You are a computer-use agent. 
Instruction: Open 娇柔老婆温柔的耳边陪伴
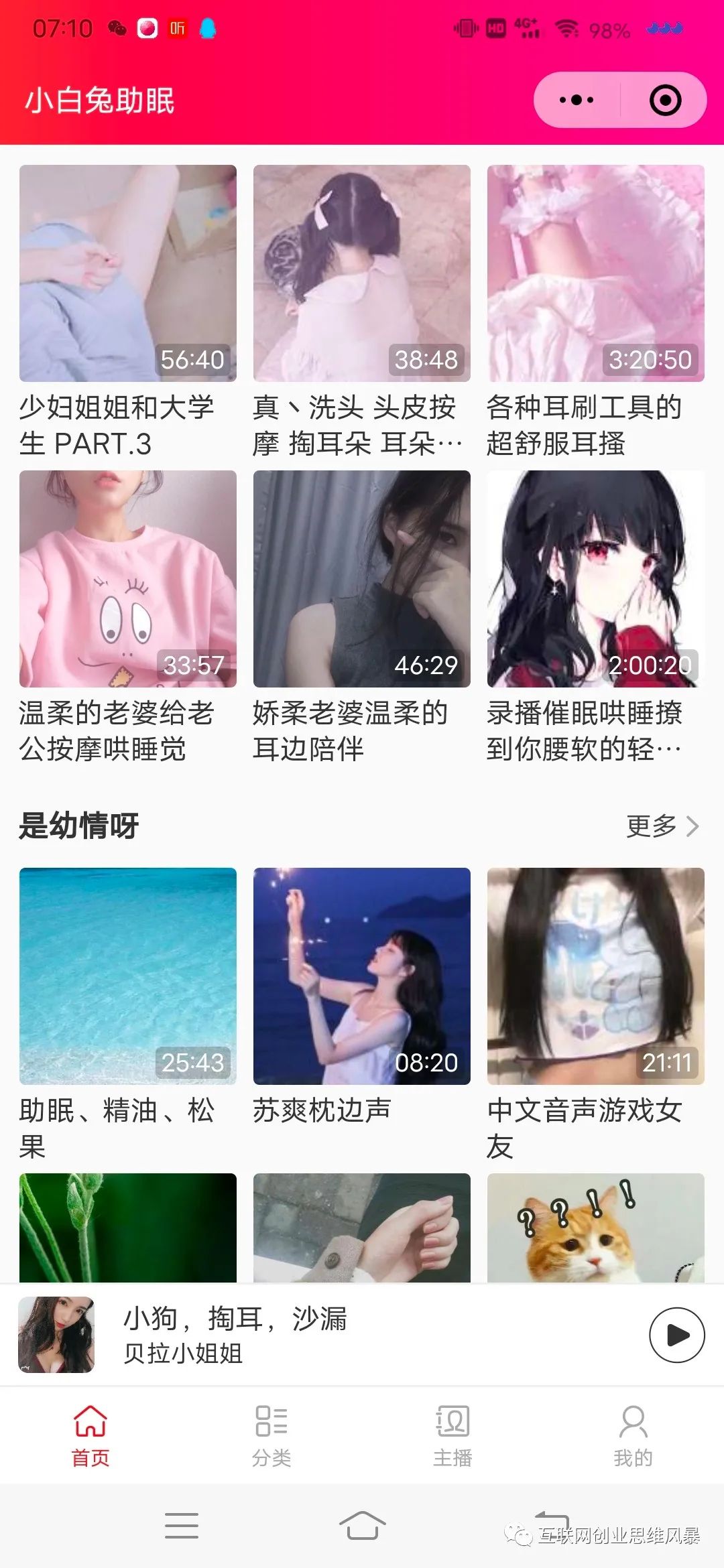361,579
